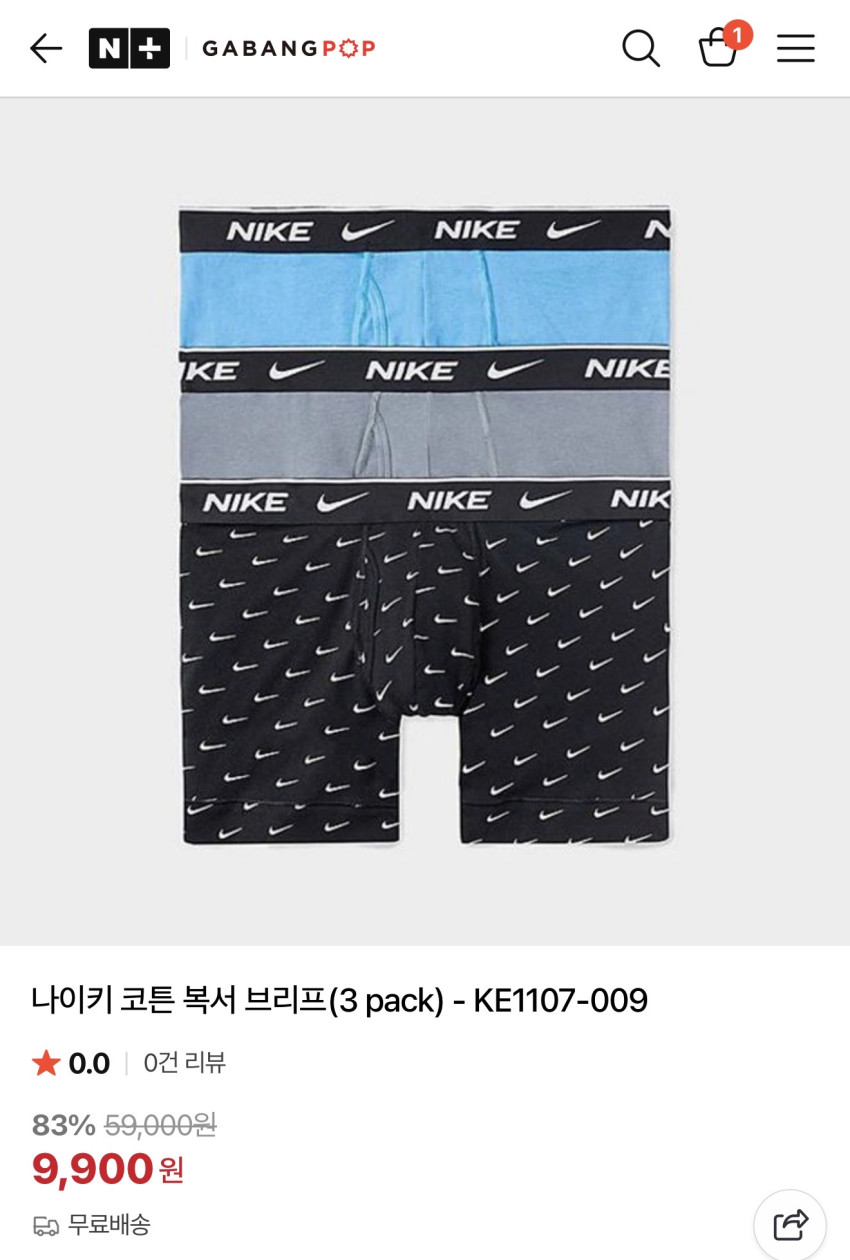850x1260 pixels.
Task: Open the 0건 리뷰 reviews link
Action: pyautogui.click(x=184, y=1063)
